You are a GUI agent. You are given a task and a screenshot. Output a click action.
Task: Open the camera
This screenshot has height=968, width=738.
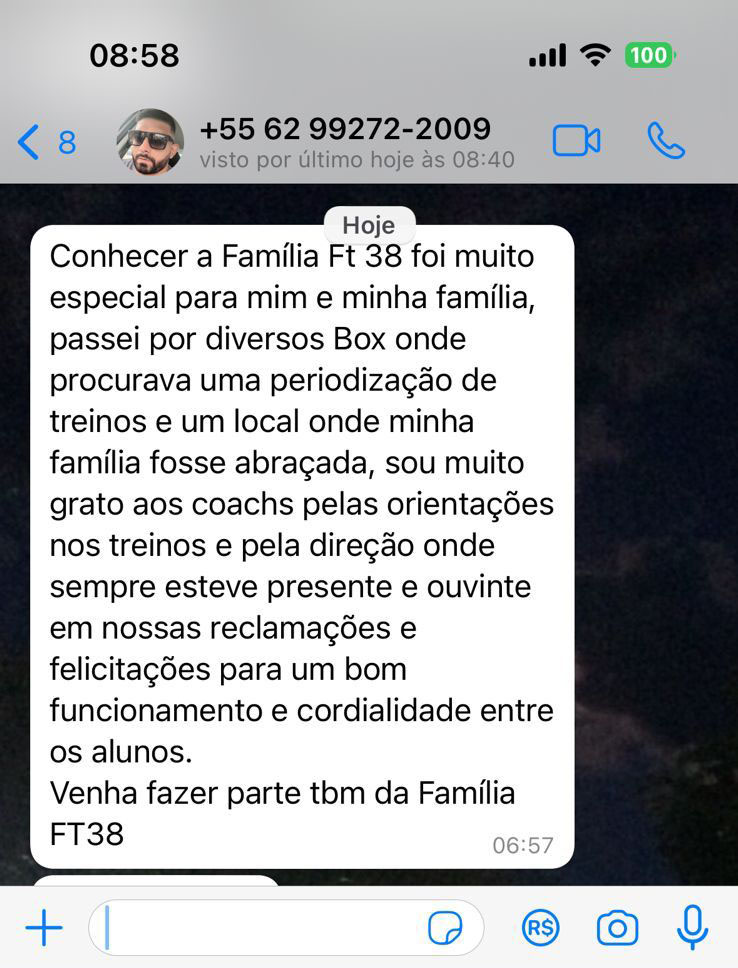click(617, 928)
